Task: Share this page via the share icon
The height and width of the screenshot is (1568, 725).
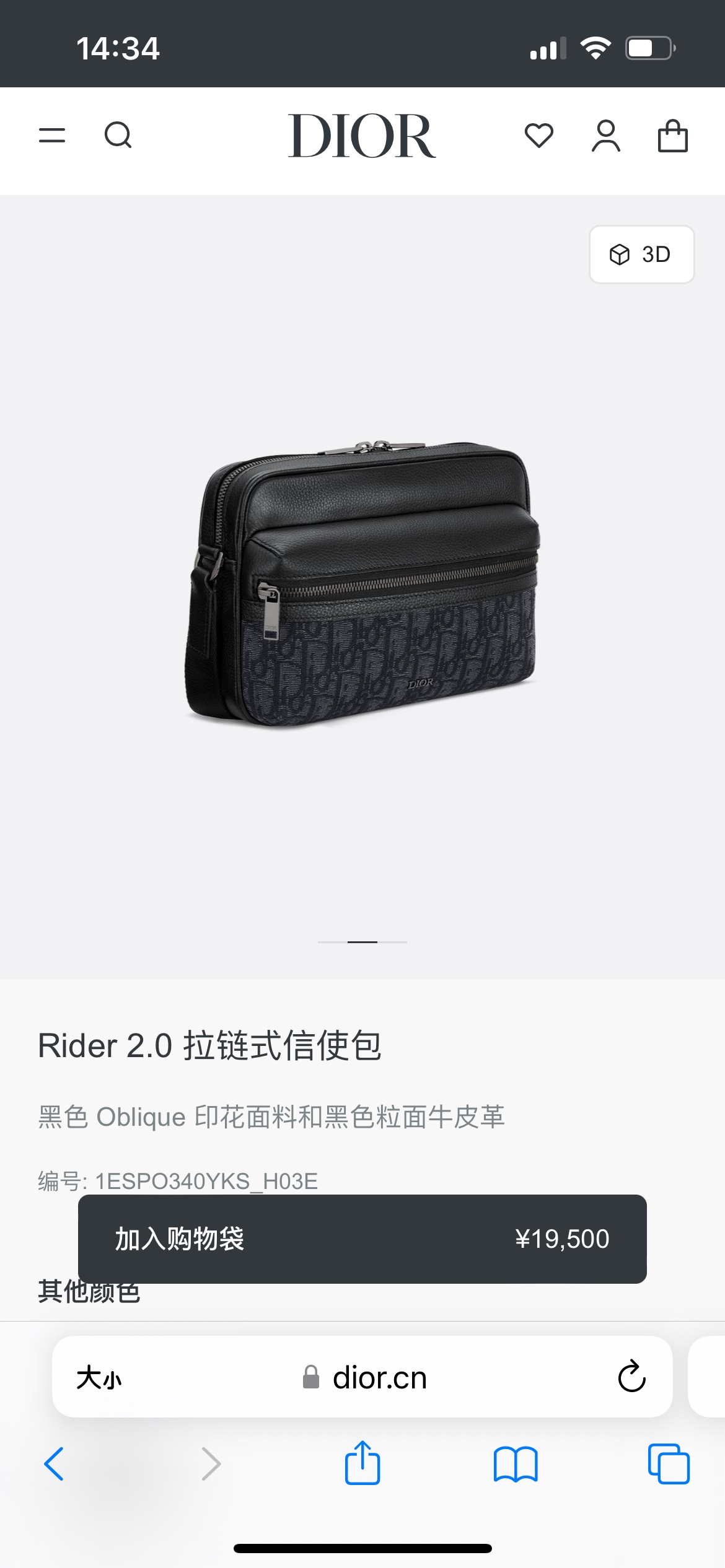Action: pyautogui.click(x=362, y=1463)
